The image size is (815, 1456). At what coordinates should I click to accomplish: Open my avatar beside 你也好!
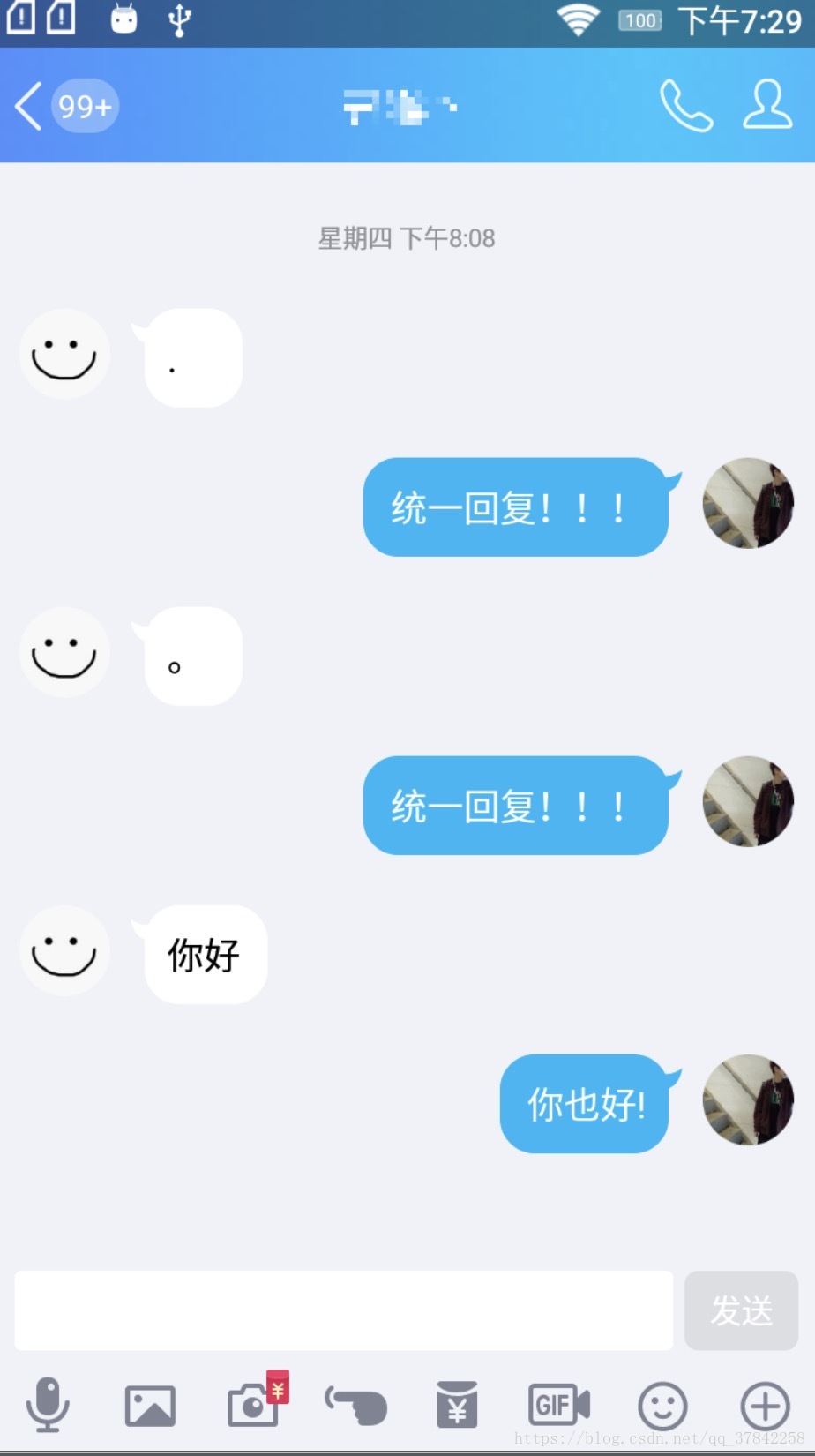point(748,1100)
